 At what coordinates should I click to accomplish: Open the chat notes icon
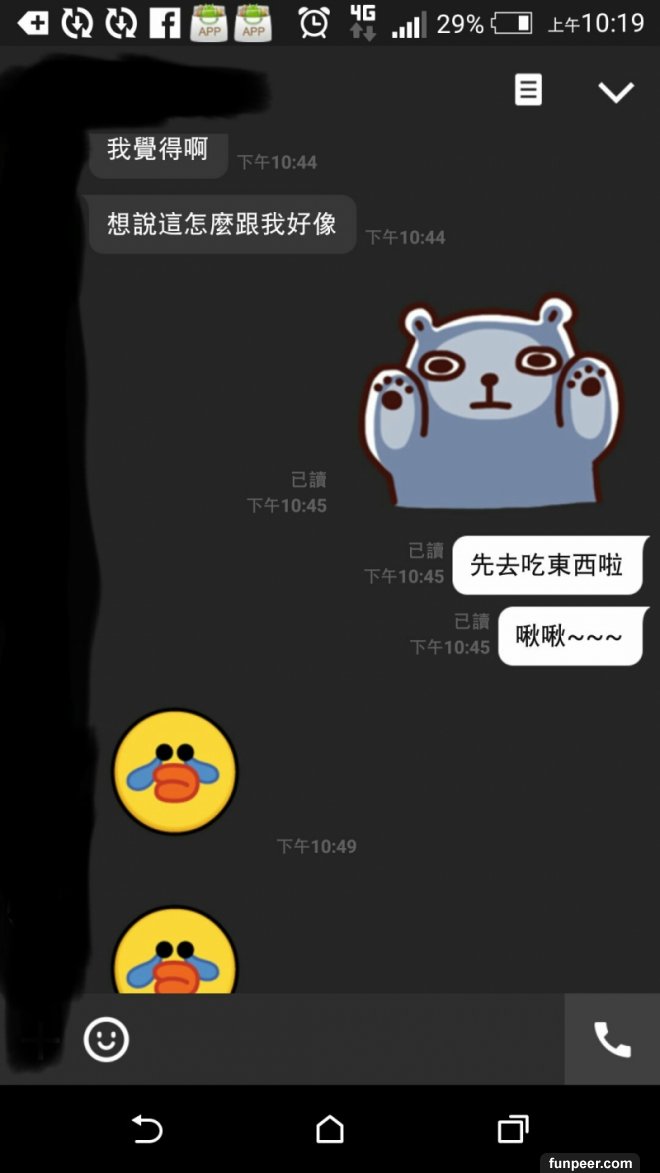pyautogui.click(x=528, y=90)
